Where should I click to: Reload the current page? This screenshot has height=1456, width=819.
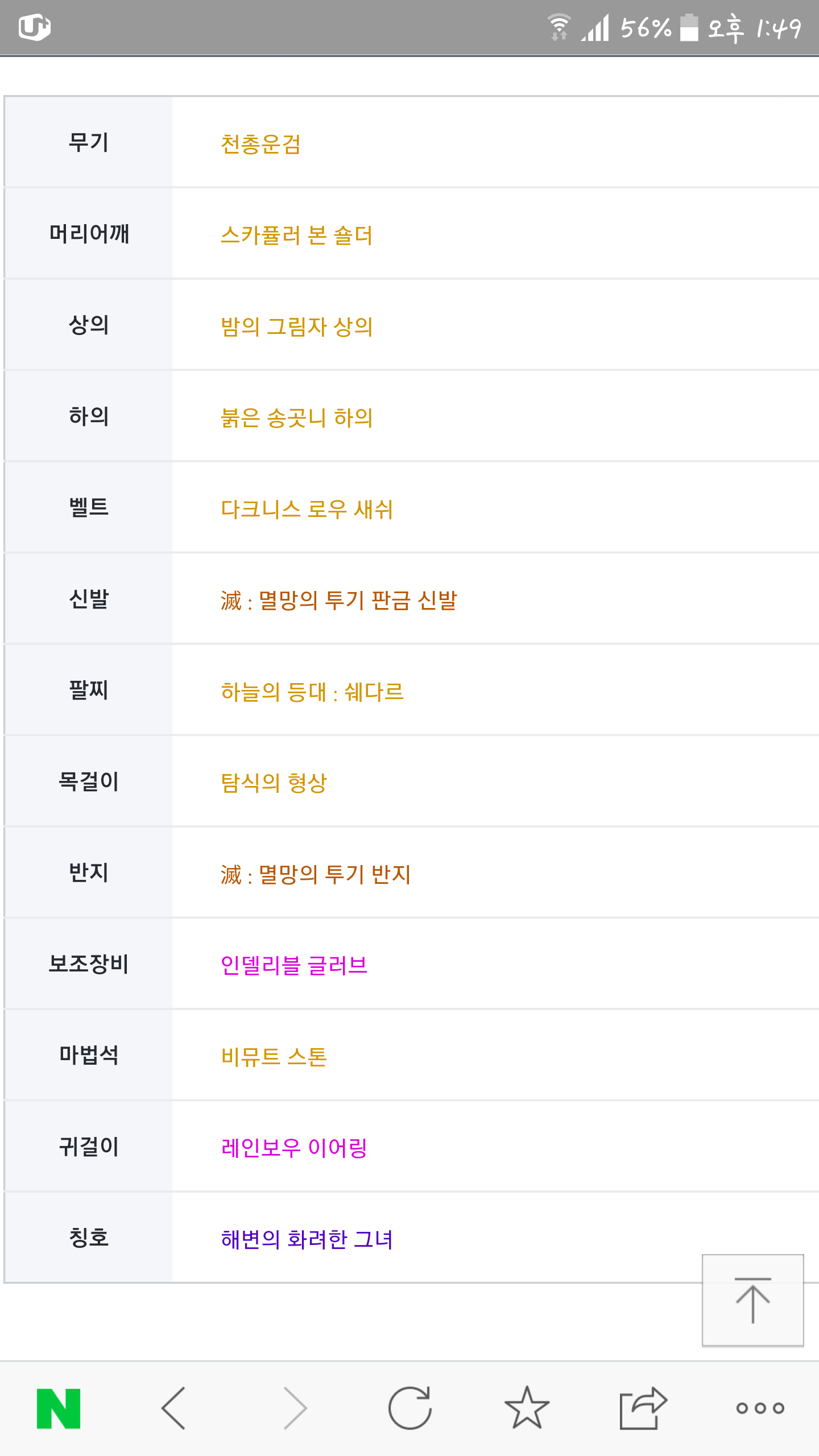[x=410, y=1408]
